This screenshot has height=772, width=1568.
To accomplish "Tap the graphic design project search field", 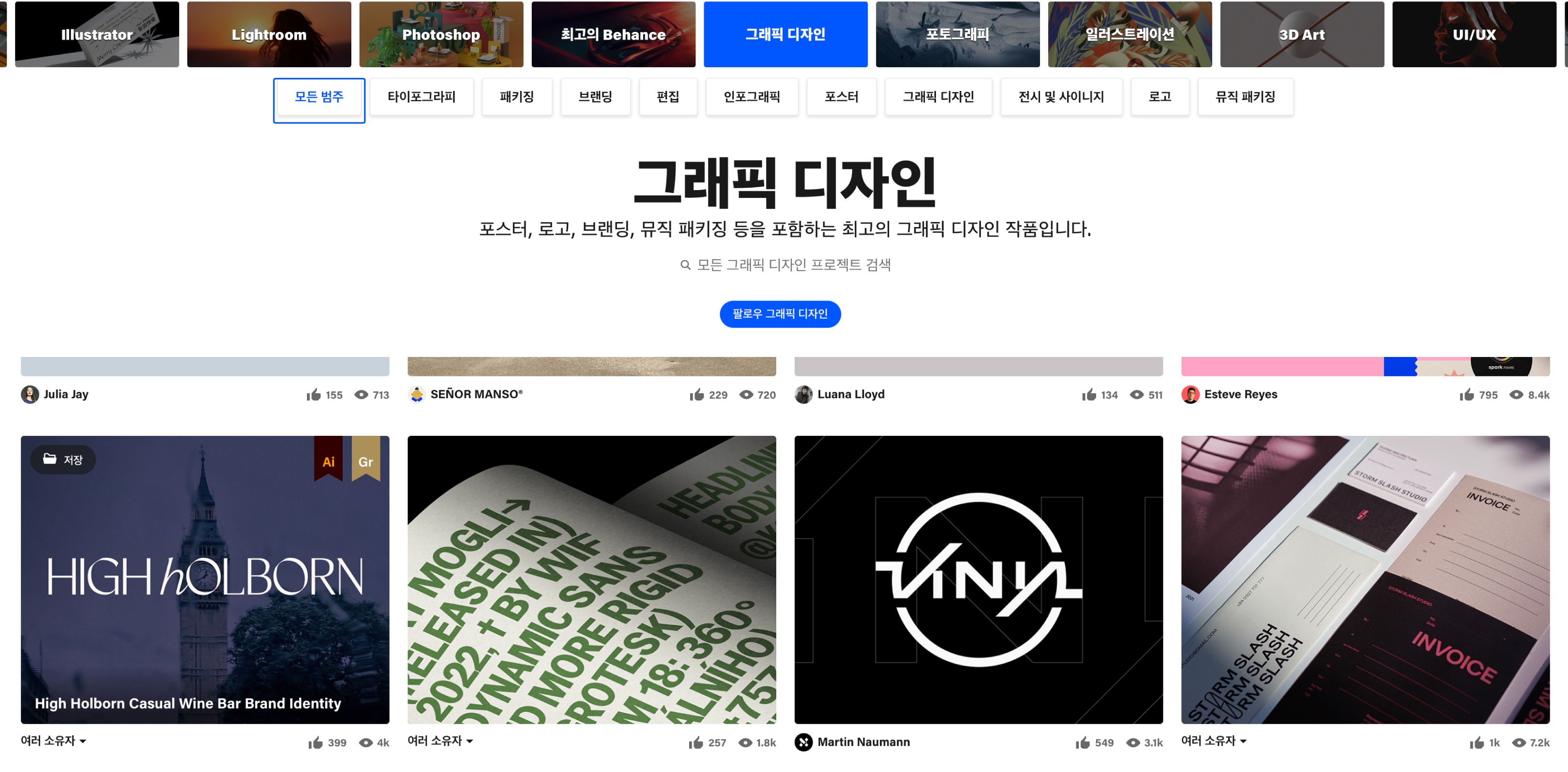I will pos(793,265).
